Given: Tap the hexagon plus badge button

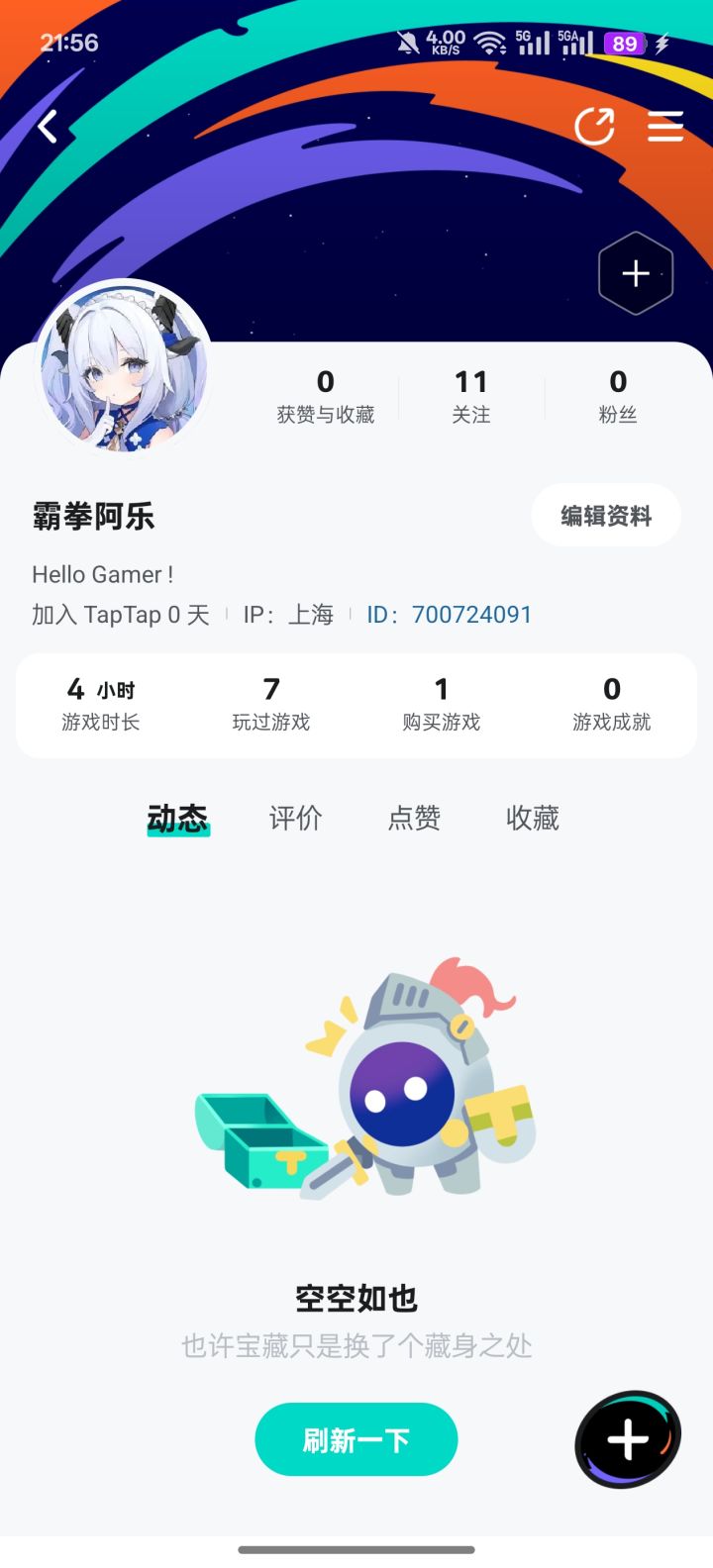Looking at the screenshot, I should point(636,273).
